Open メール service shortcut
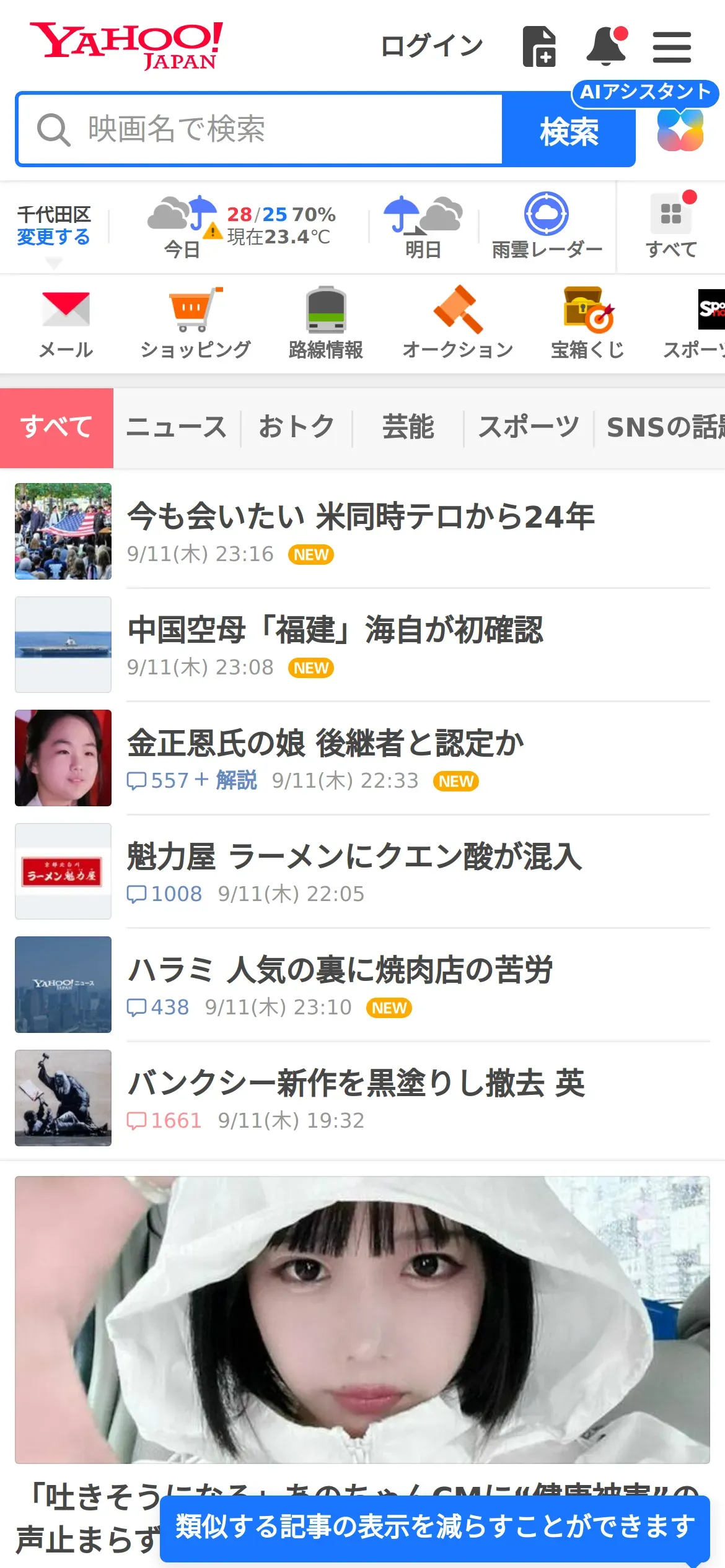Image resolution: width=725 pixels, height=1568 pixels. coord(66,323)
